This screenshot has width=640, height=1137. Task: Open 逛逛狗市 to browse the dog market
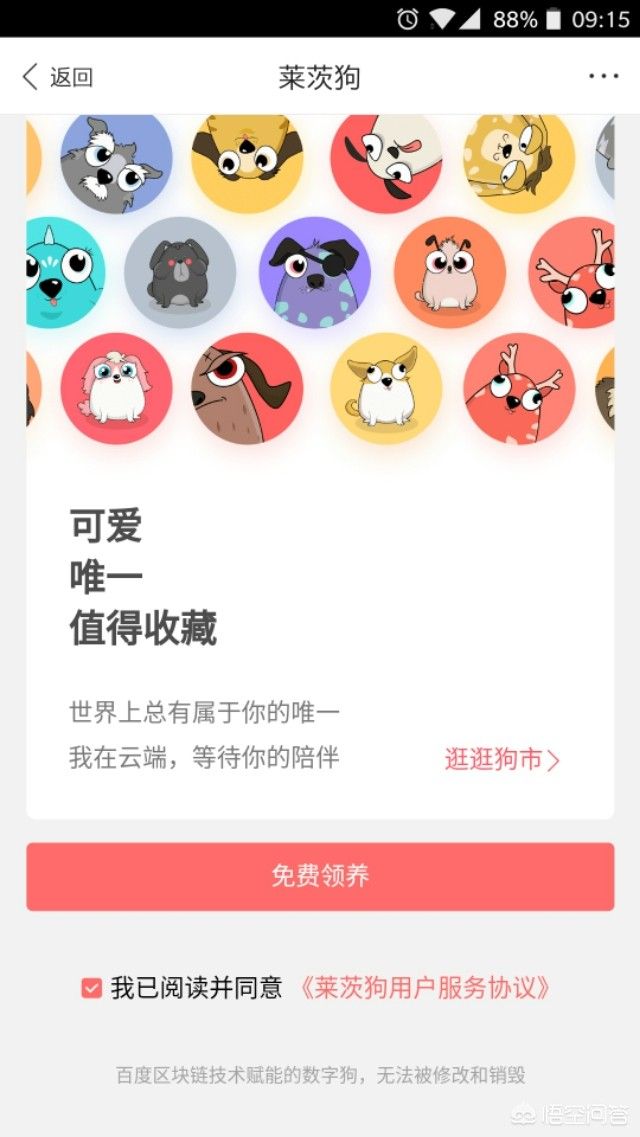tap(502, 760)
